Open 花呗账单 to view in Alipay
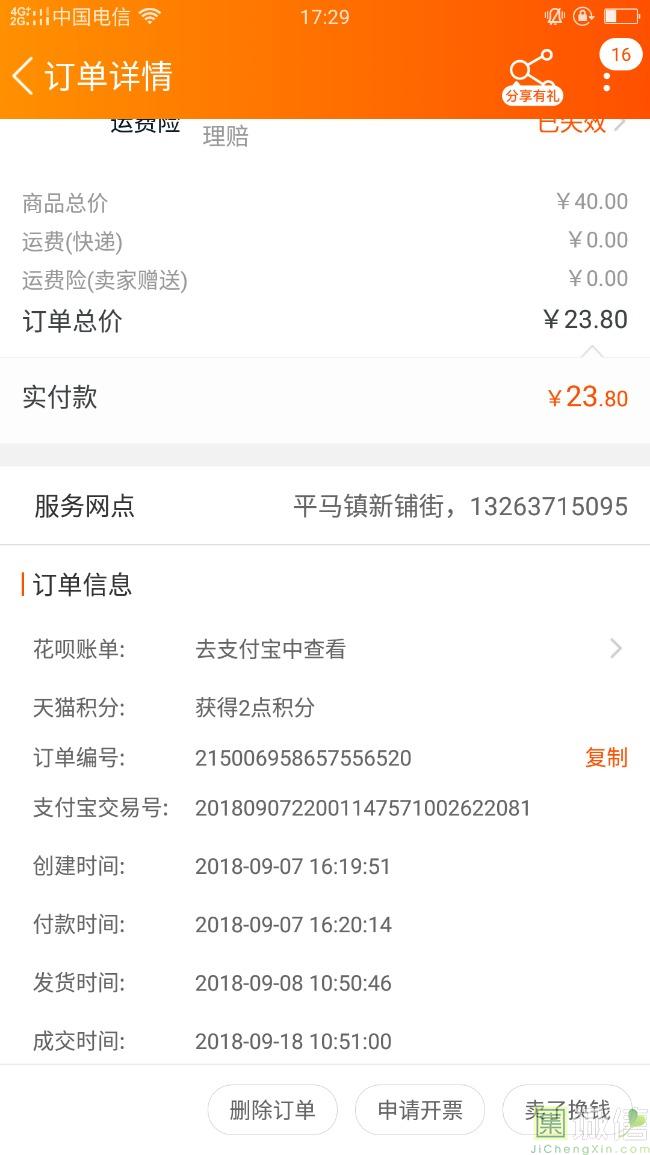 (325, 649)
